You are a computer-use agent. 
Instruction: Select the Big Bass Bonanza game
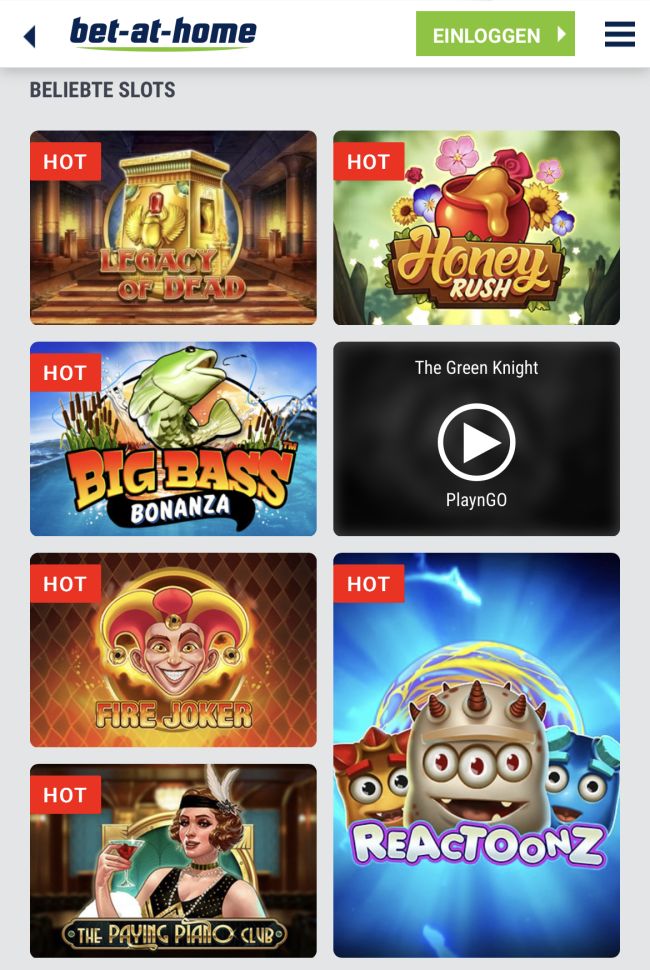[173, 439]
